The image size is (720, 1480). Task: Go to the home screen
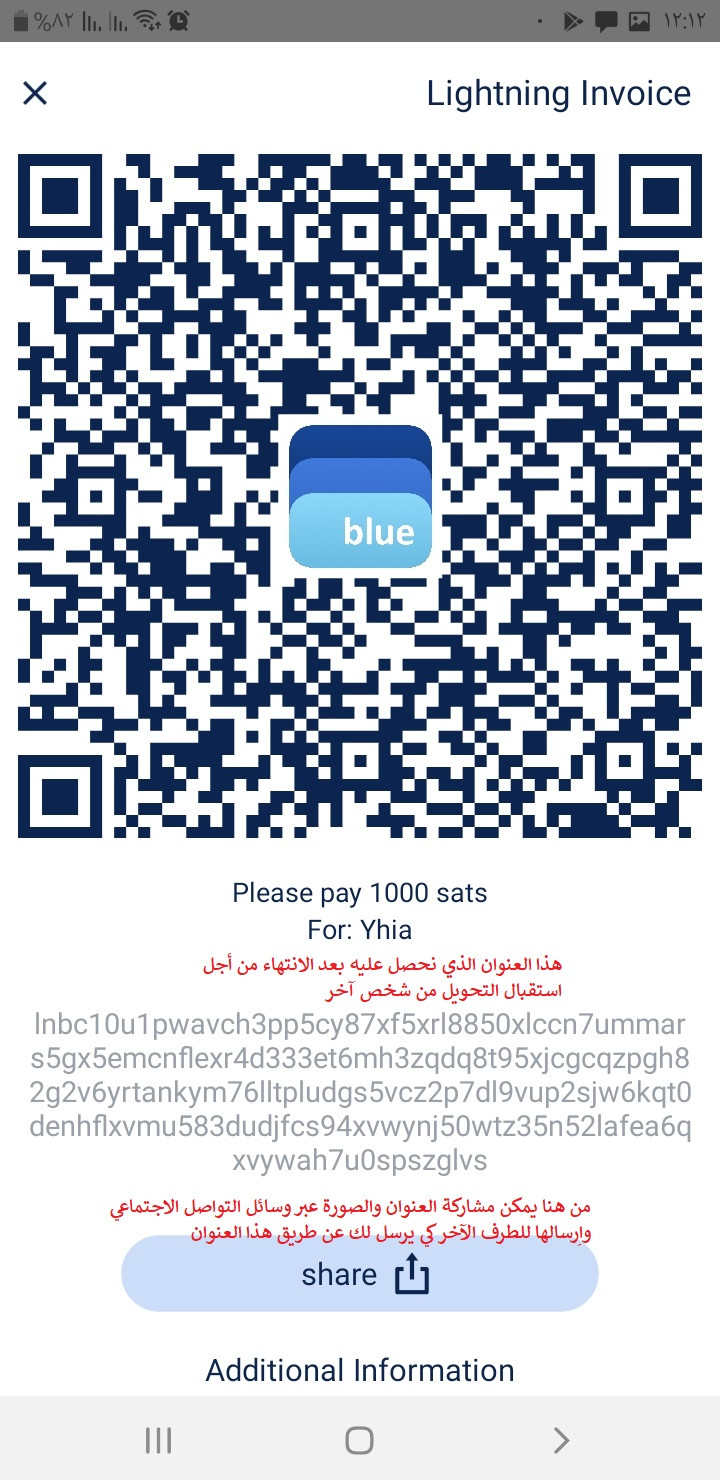pyautogui.click(x=359, y=1440)
